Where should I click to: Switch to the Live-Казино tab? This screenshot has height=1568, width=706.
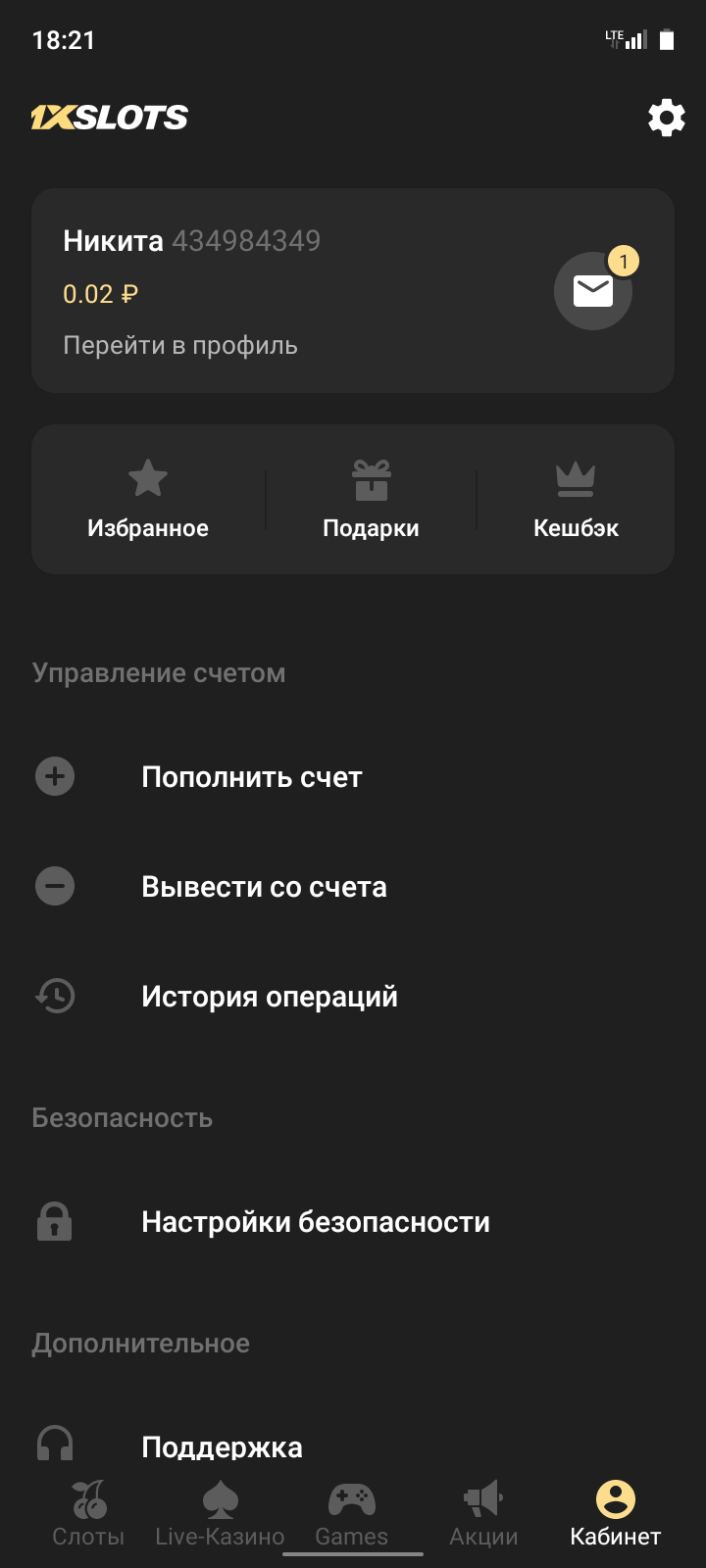[x=220, y=1514]
